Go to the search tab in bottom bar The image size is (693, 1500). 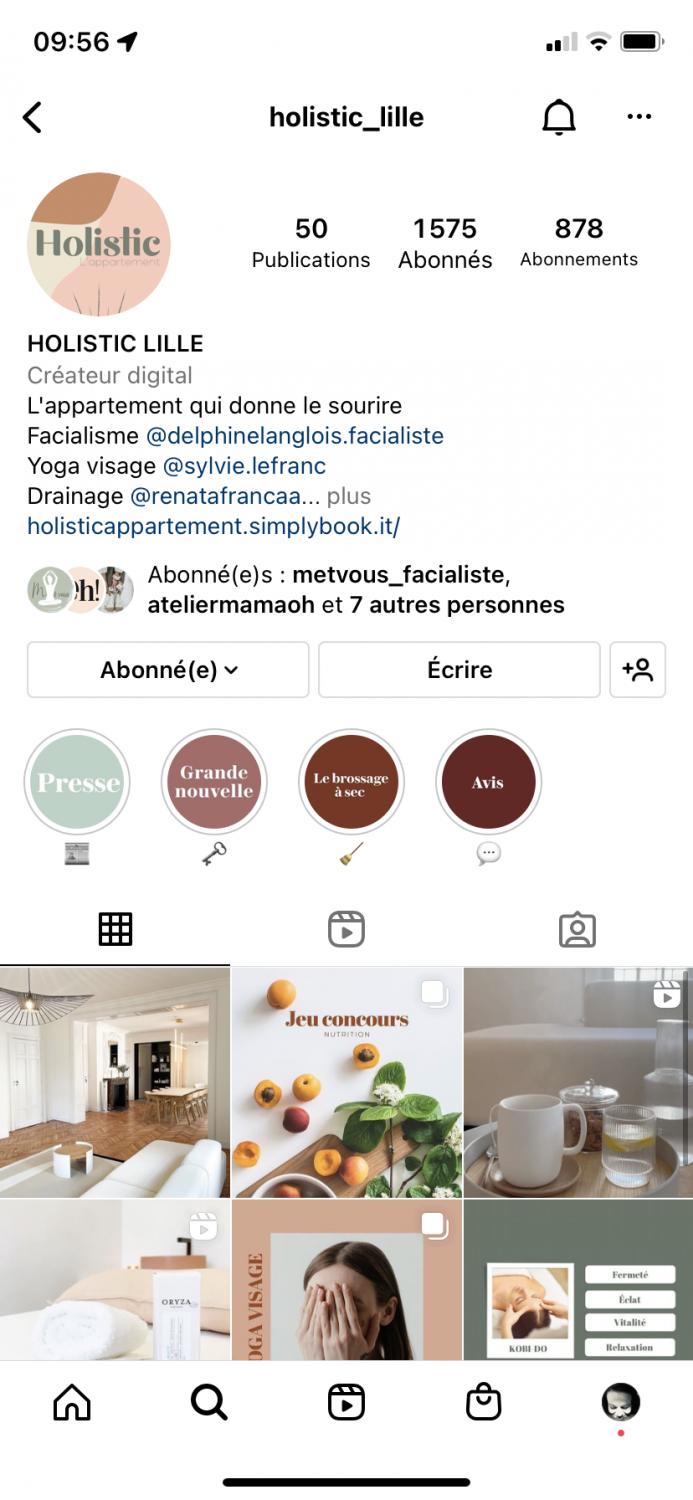click(209, 1403)
